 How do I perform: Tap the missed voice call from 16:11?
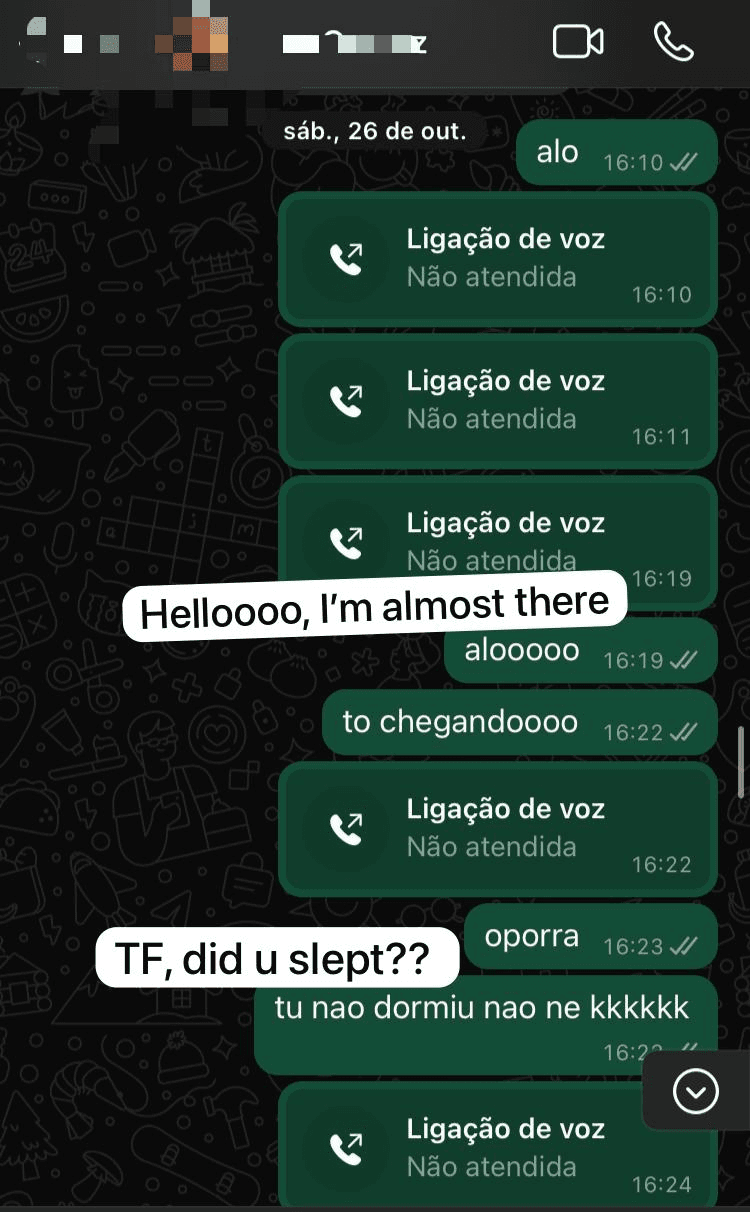click(497, 401)
